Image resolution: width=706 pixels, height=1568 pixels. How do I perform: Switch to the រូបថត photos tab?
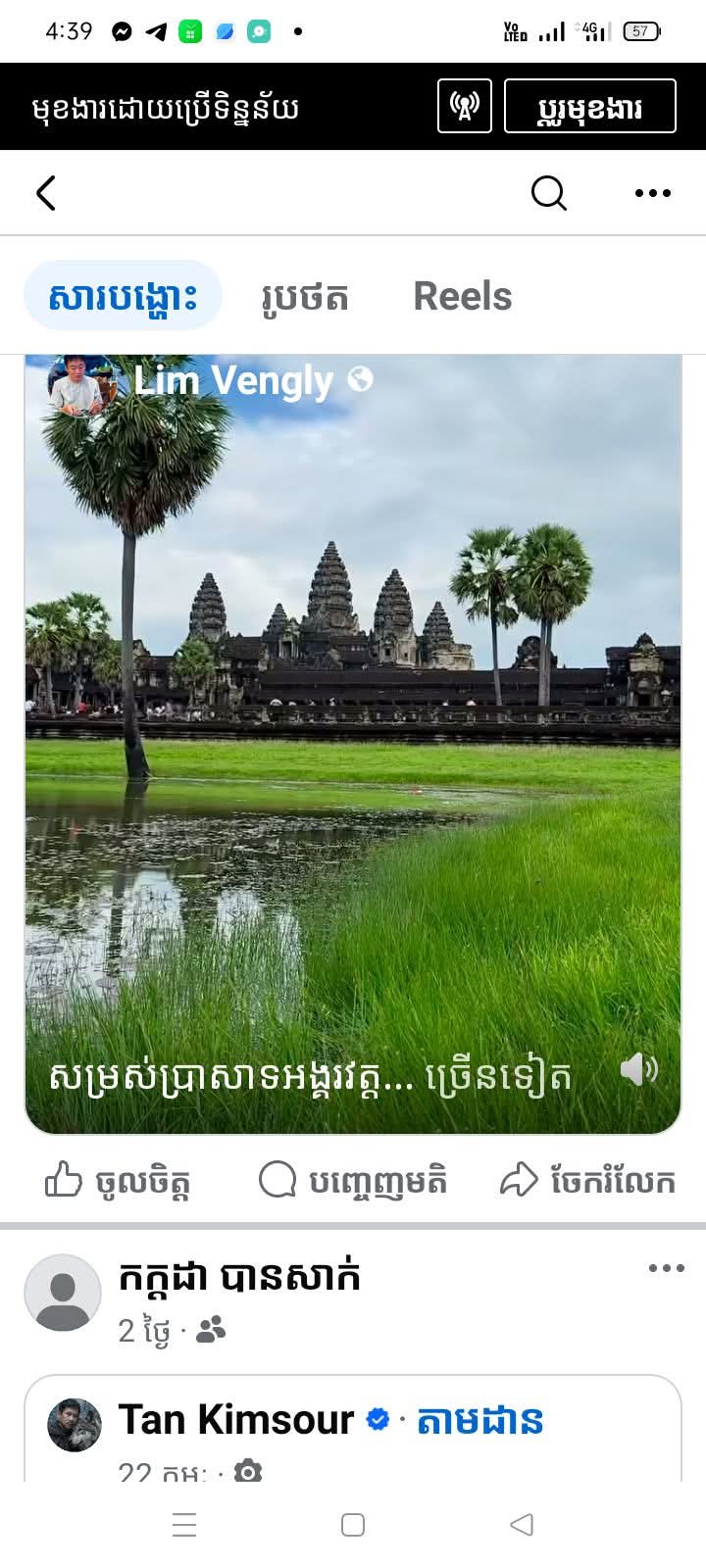pos(305,296)
